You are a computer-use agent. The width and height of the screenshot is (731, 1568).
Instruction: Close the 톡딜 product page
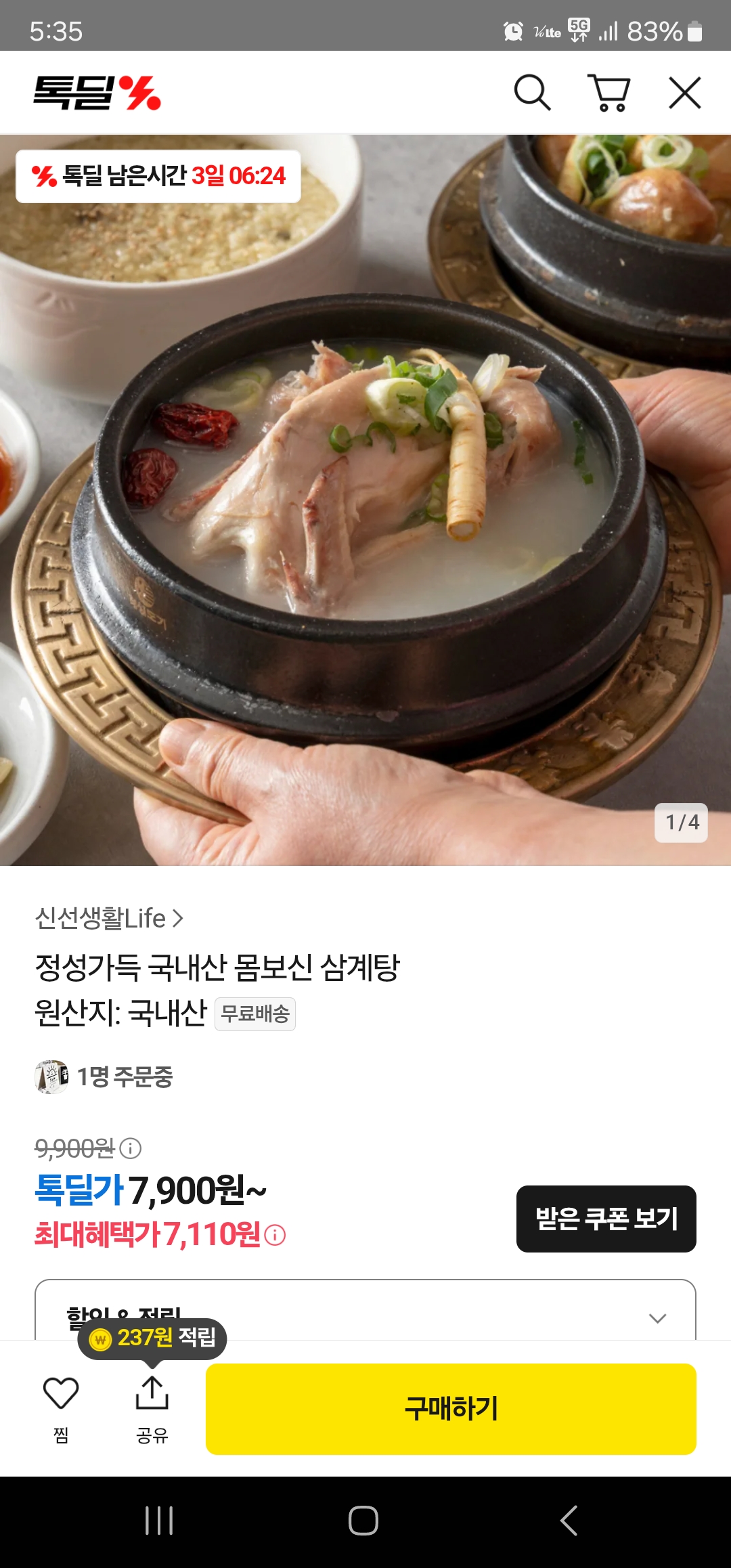point(684,93)
